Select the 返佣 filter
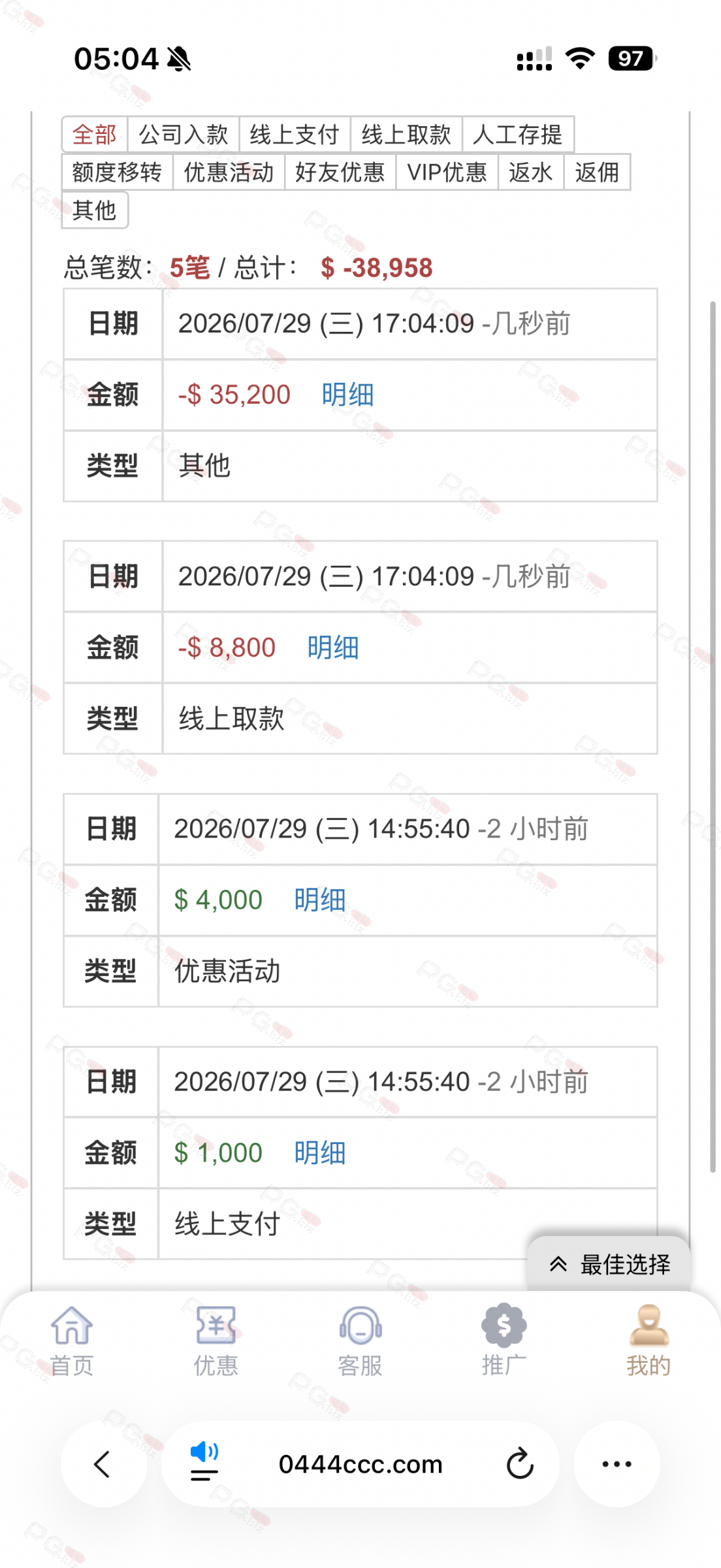This screenshot has width=721, height=1568. pos(597,172)
